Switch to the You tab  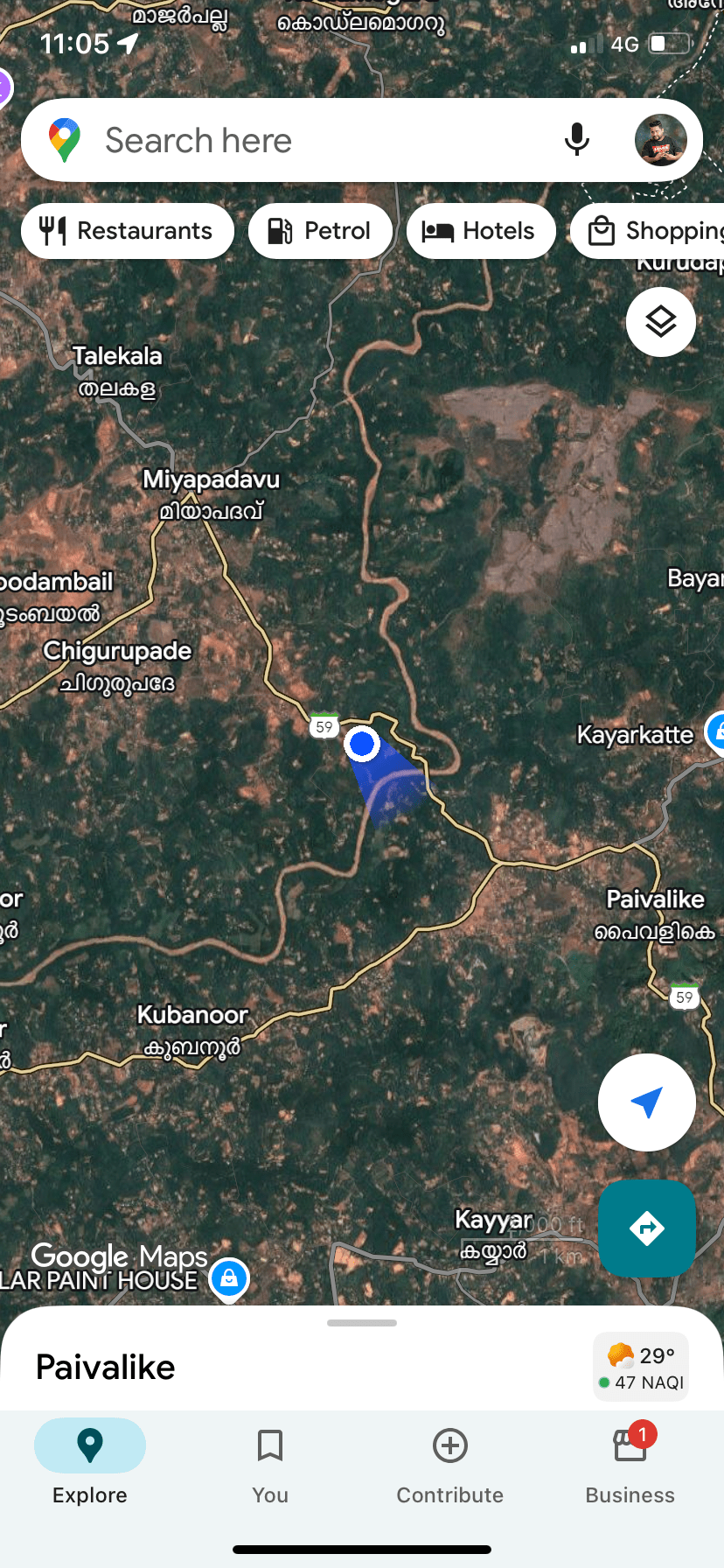270,1463
